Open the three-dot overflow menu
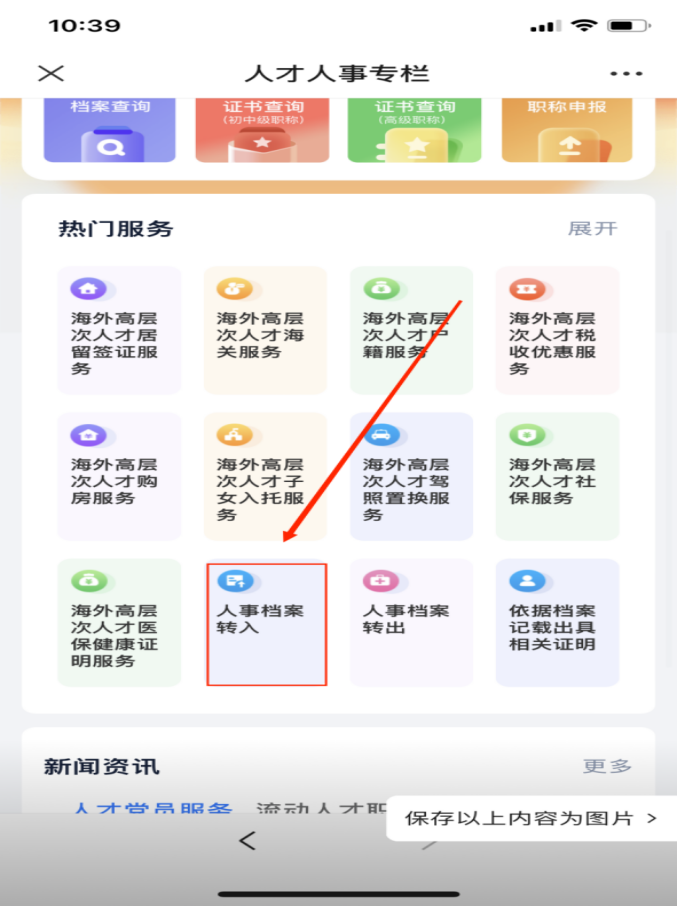 pyautogui.click(x=626, y=73)
